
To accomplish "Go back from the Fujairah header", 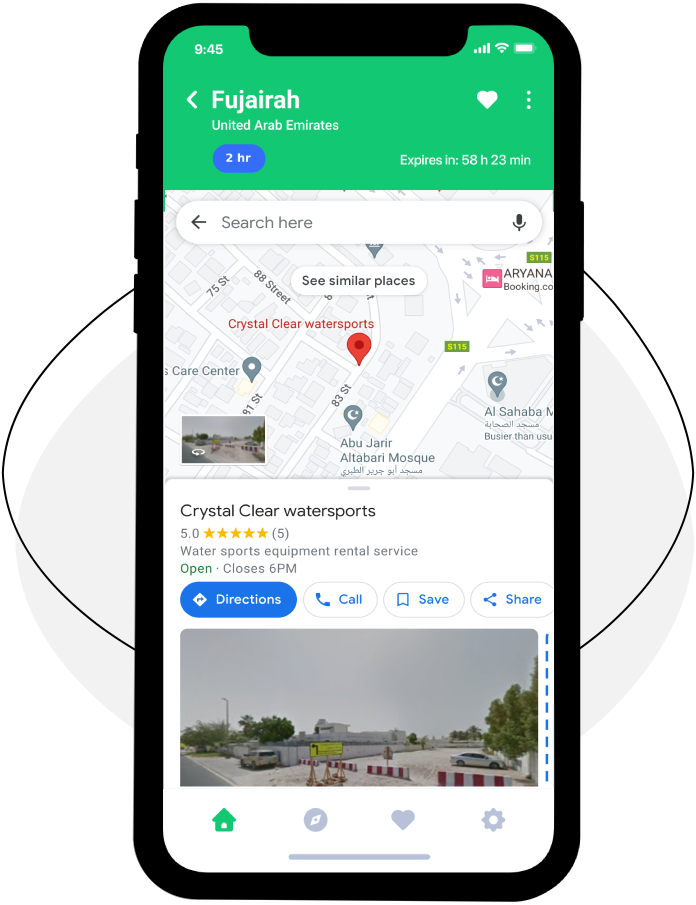I will [x=192, y=100].
